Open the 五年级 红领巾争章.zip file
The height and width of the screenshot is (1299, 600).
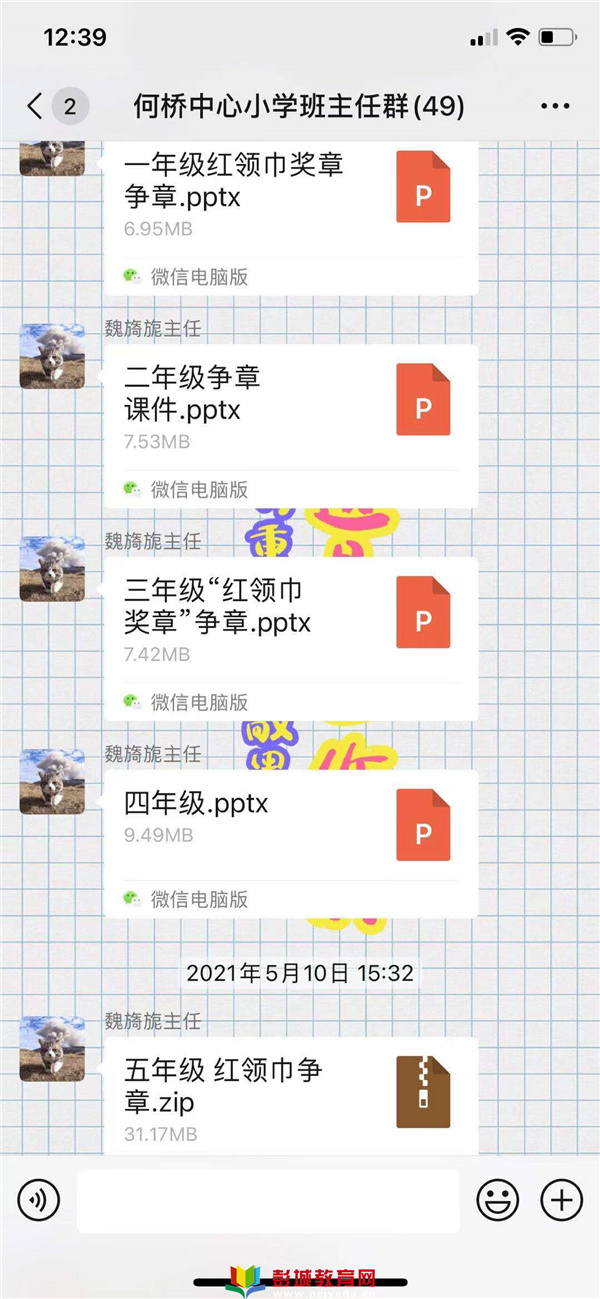[x=290, y=1095]
